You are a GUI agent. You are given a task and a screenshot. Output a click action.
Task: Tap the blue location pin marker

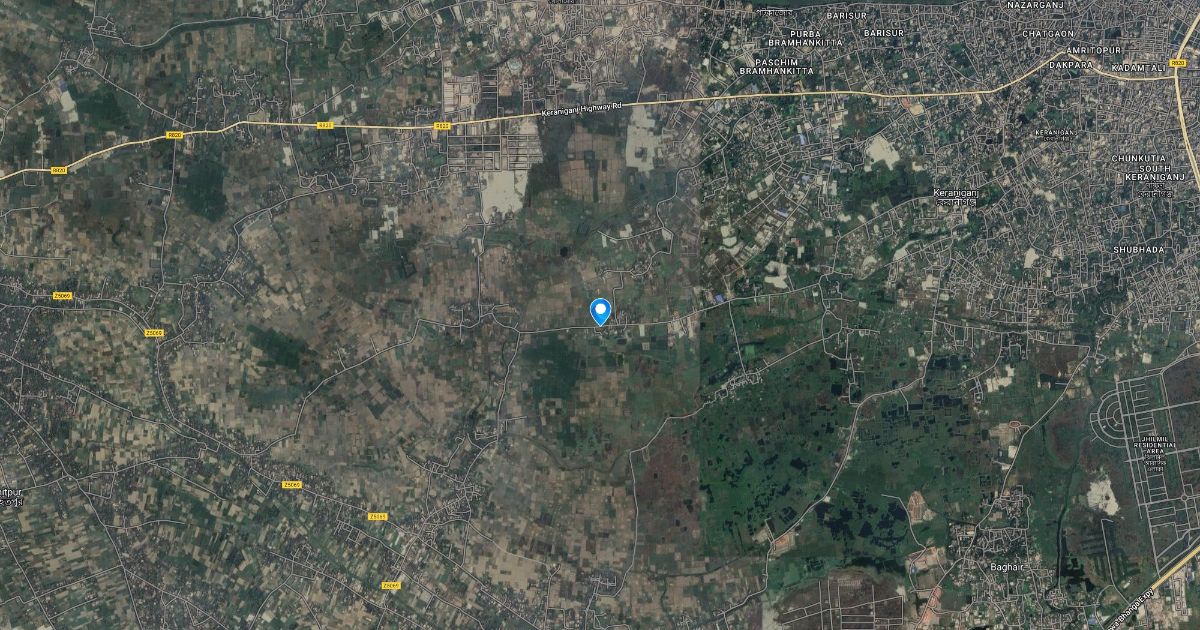[x=600, y=310]
